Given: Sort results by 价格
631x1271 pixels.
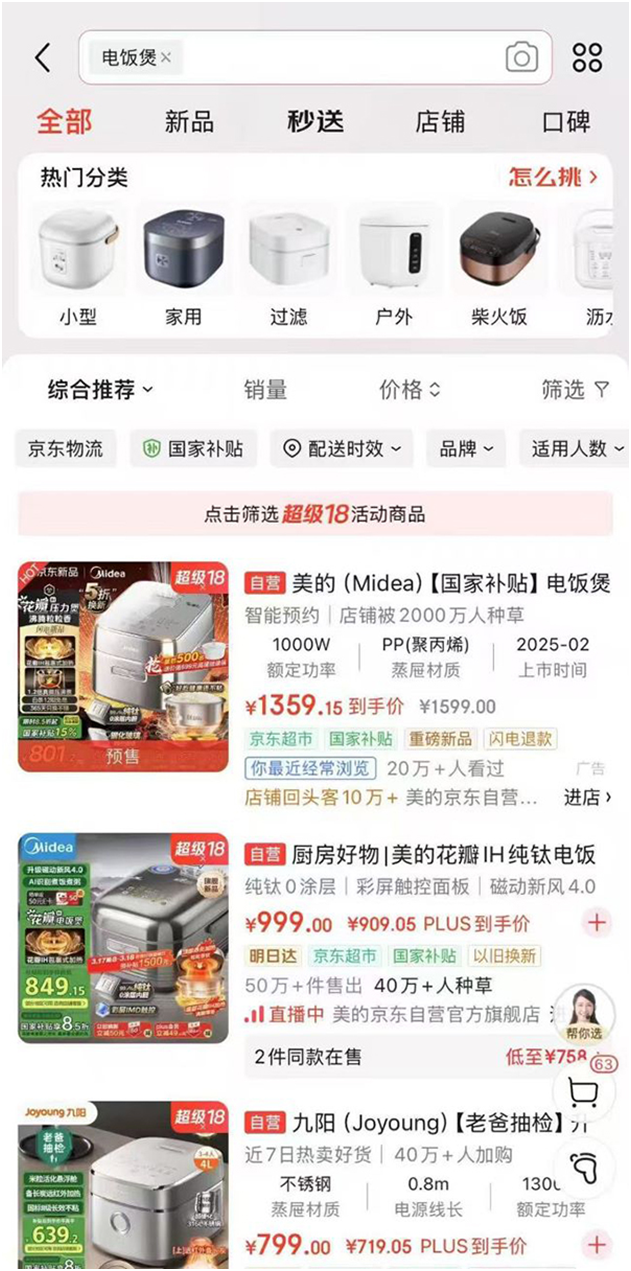Looking at the screenshot, I should click(409, 389).
